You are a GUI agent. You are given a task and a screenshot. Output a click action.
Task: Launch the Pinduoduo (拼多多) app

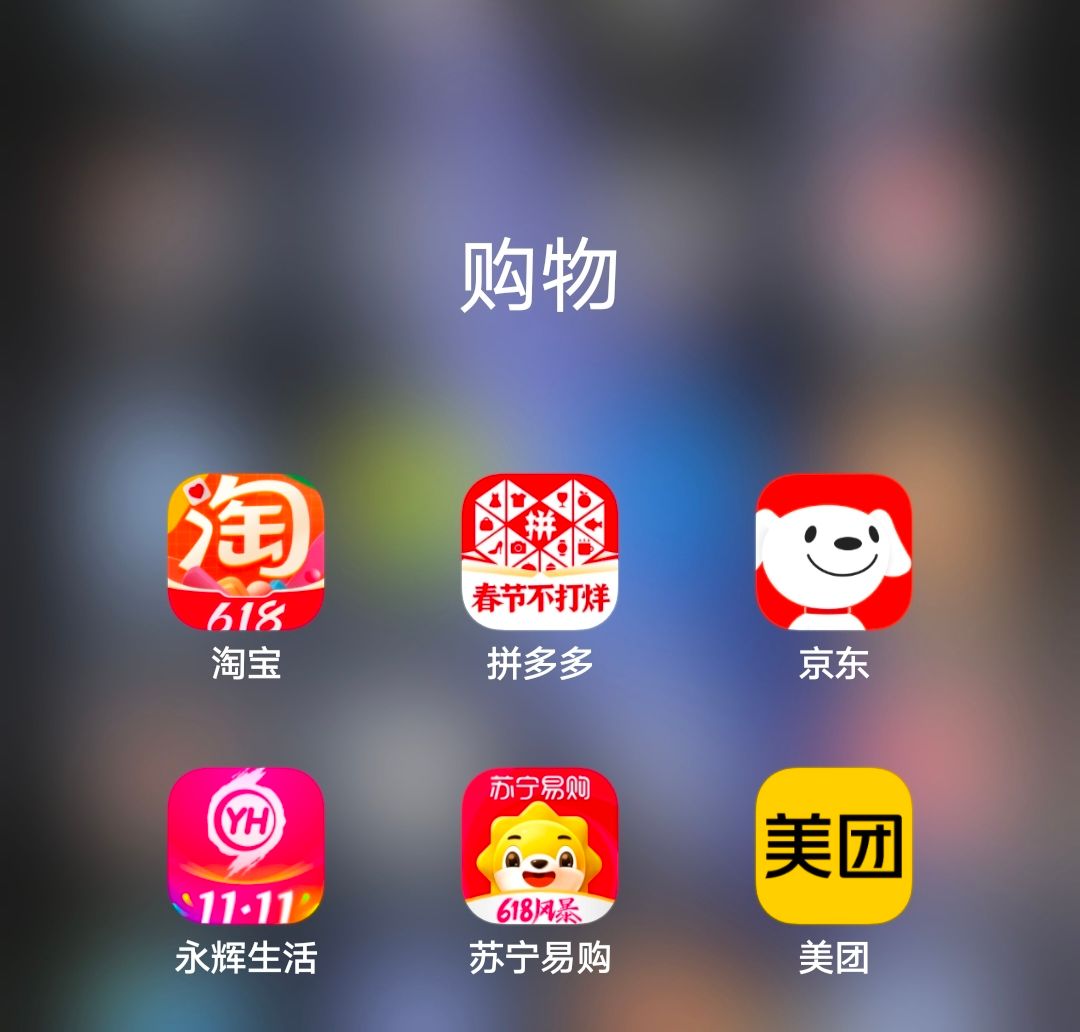540,552
